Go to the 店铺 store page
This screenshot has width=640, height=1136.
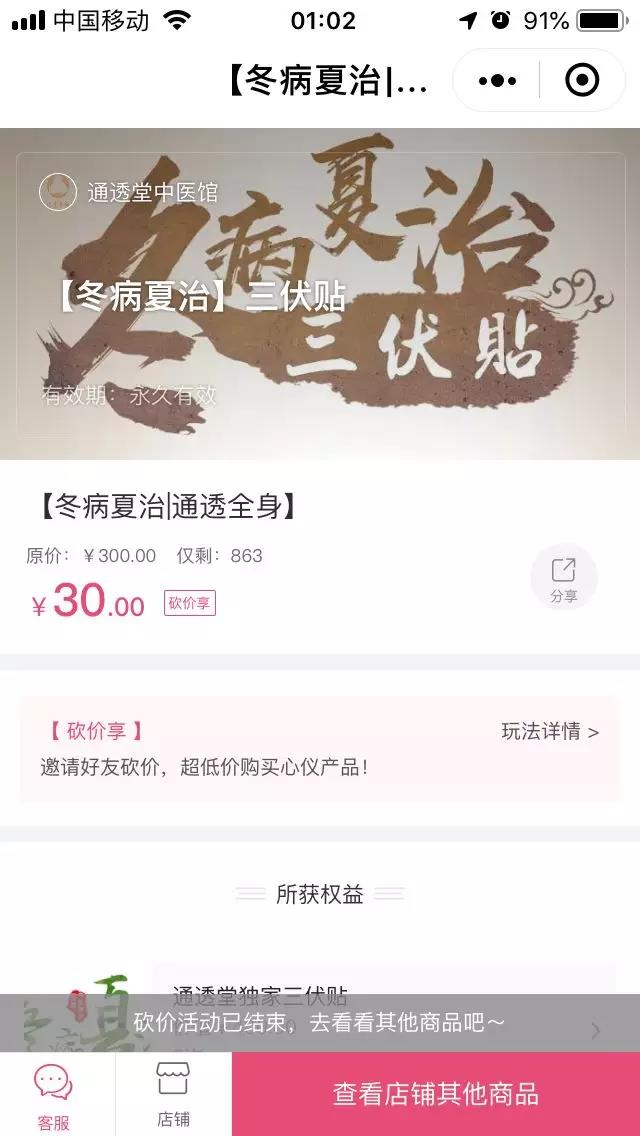click(173, 1094)
